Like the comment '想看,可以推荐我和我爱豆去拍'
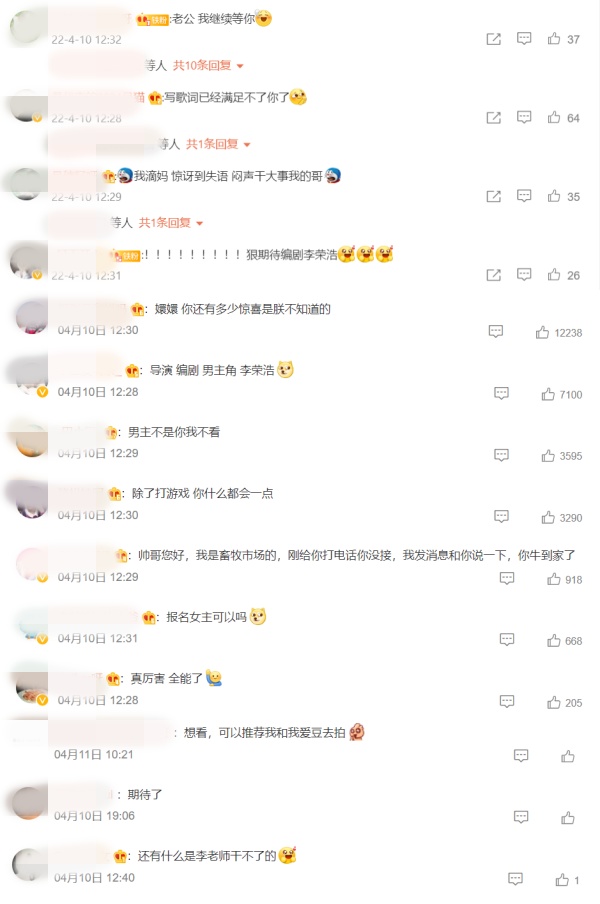The height and width of the screenshot is (904, 600). pyautogui.click(x=568, y=757)
